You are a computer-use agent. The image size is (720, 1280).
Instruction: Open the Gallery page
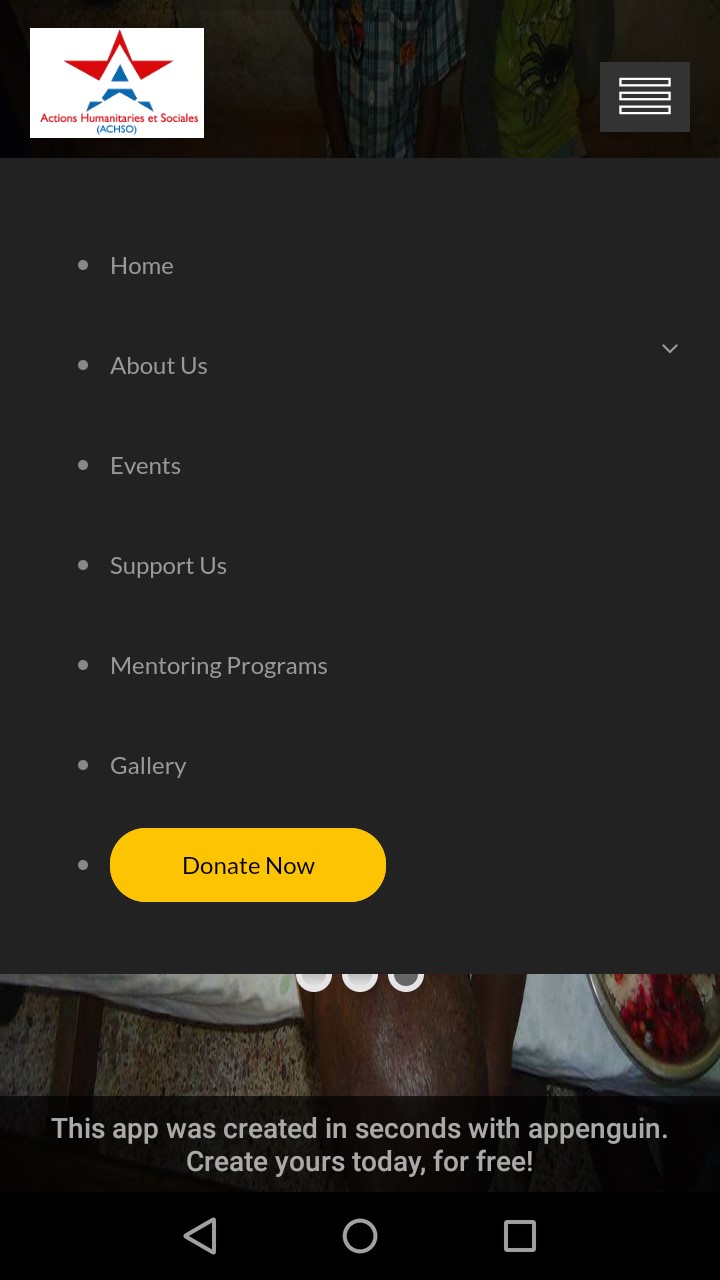tap(148, 766)
